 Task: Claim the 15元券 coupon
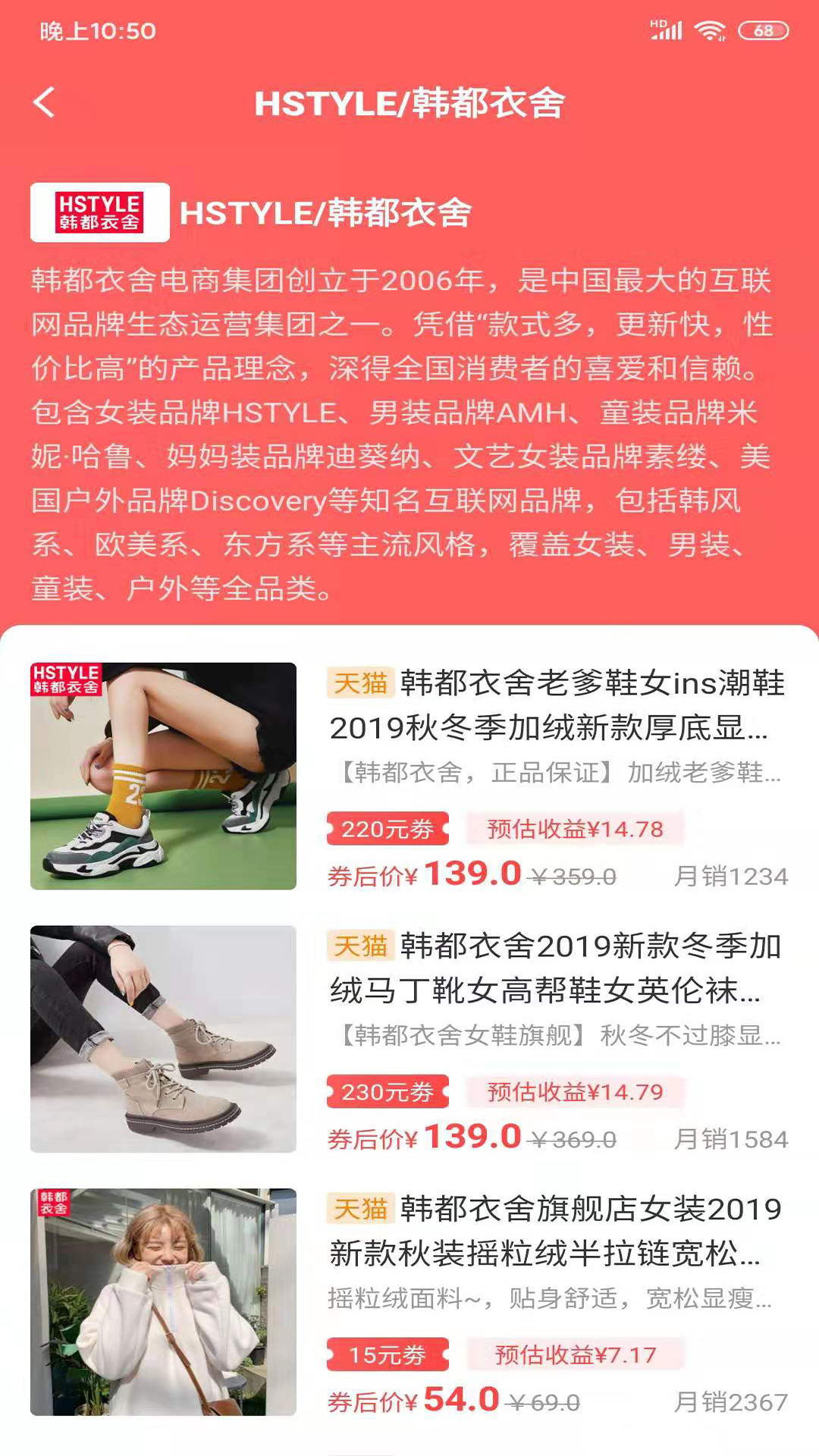tap(388, 1355)
